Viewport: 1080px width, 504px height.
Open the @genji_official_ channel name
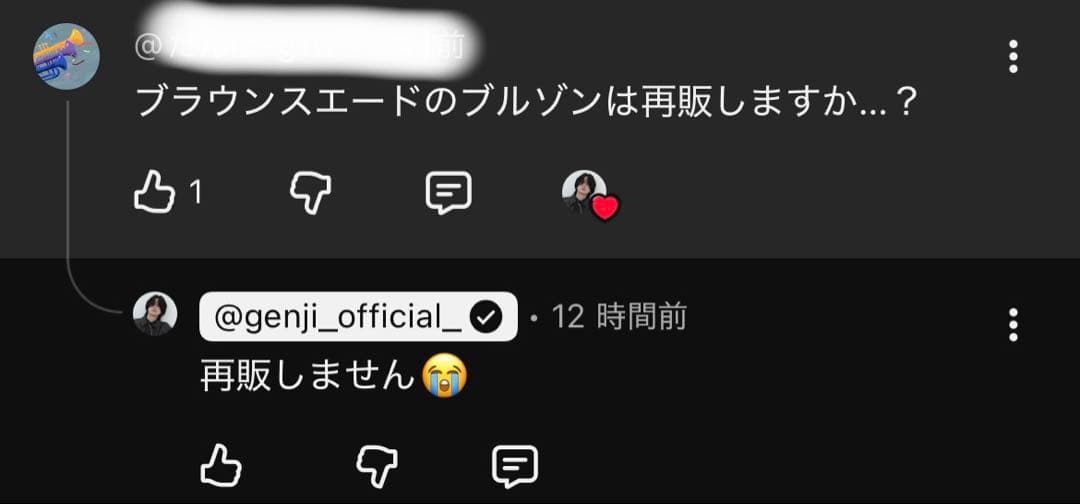pyautogui.click(x=340, y=317)
